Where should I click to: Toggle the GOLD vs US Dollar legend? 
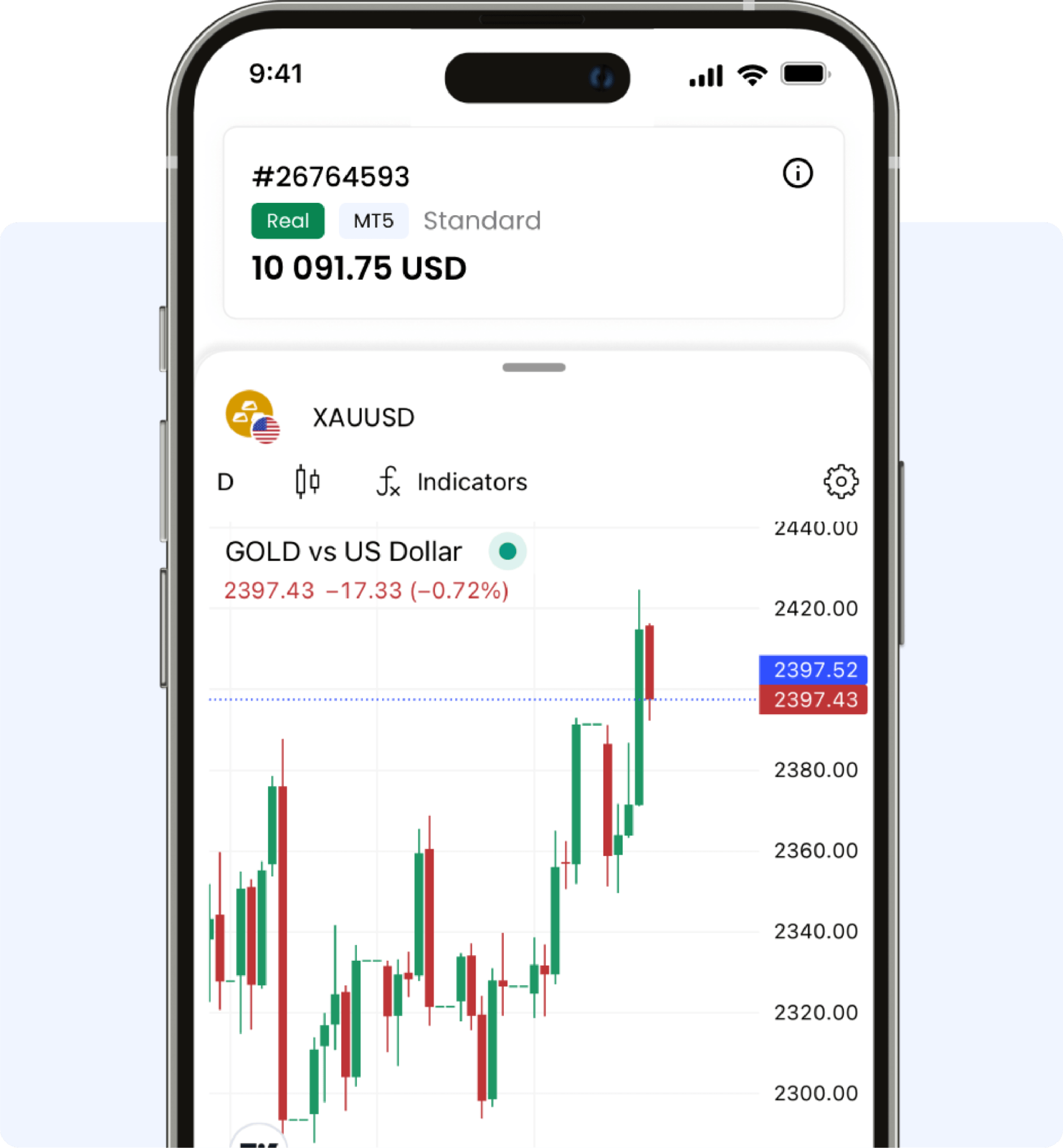344,550
